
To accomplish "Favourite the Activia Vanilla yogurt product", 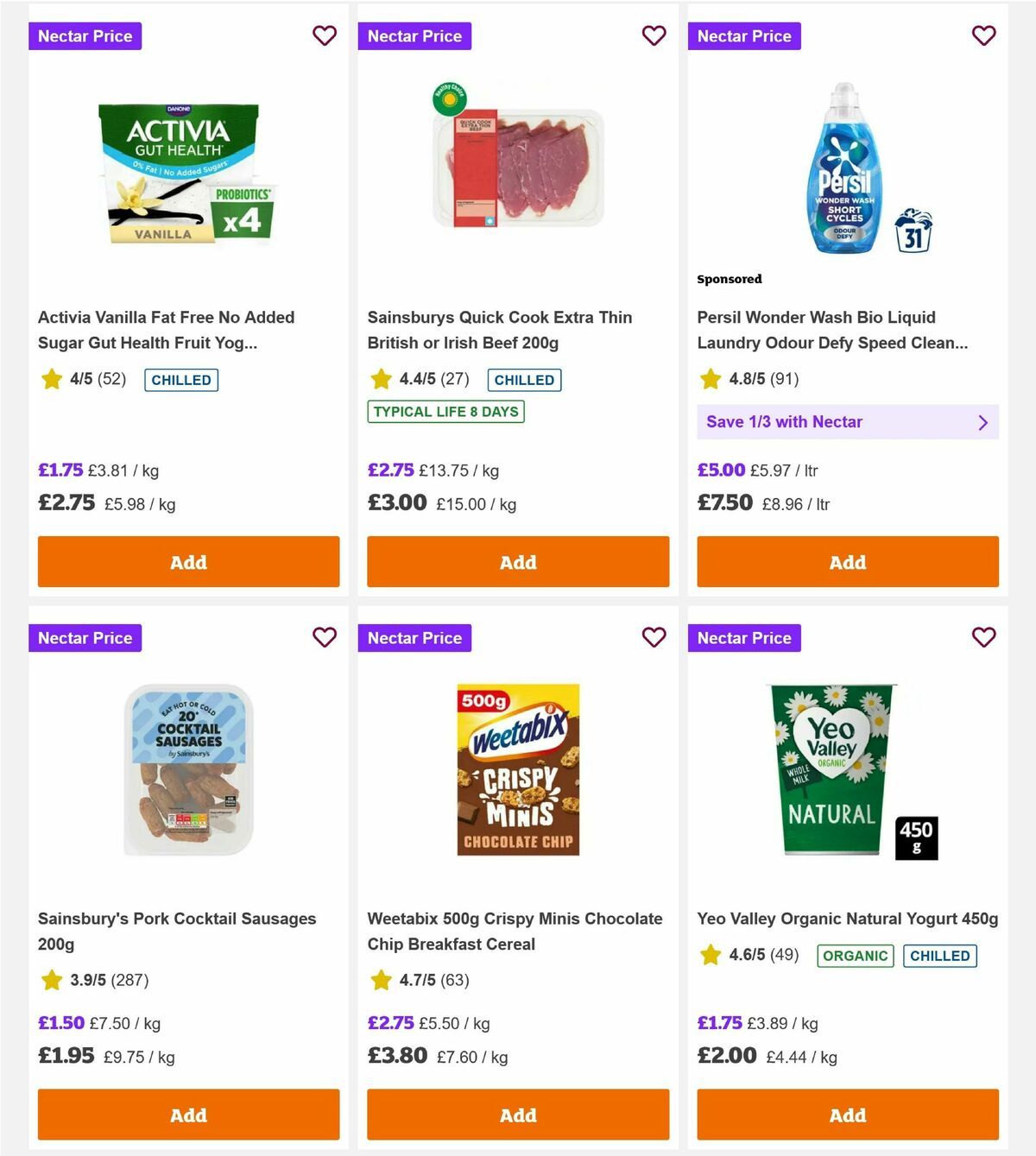I will (x=325, y=35).
